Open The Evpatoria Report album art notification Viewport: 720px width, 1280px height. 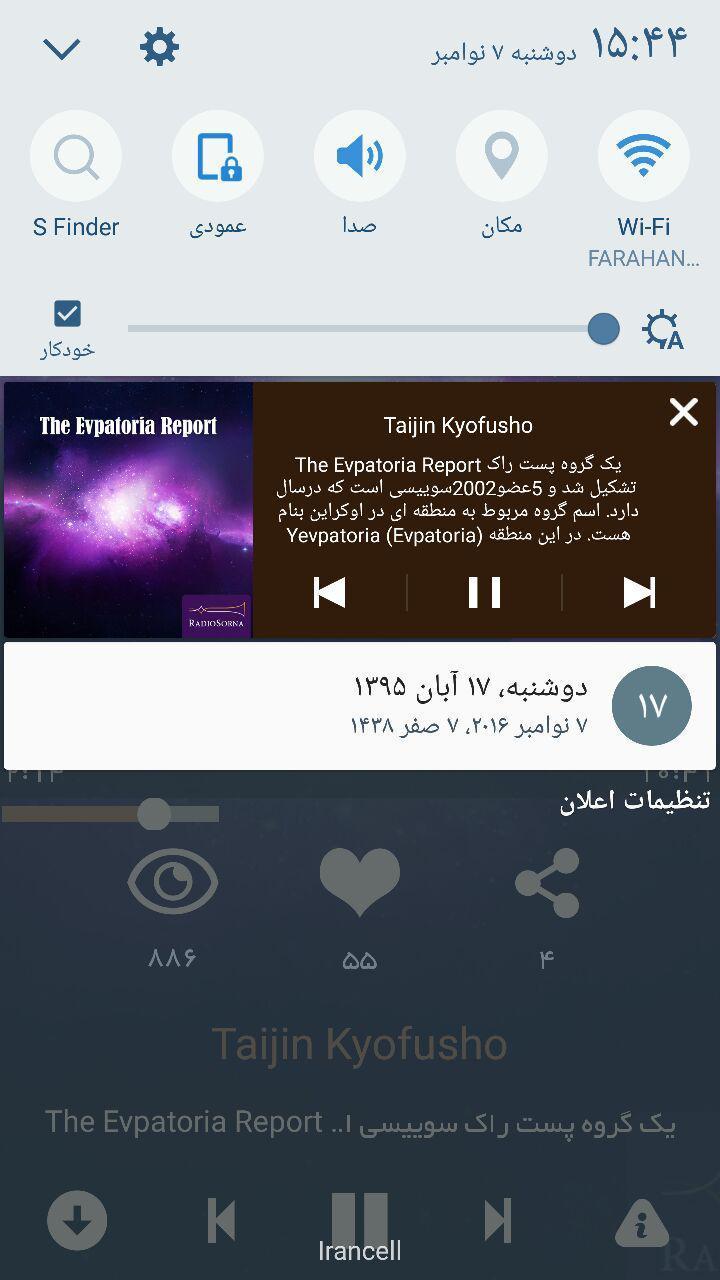click(x=128, y=510)
